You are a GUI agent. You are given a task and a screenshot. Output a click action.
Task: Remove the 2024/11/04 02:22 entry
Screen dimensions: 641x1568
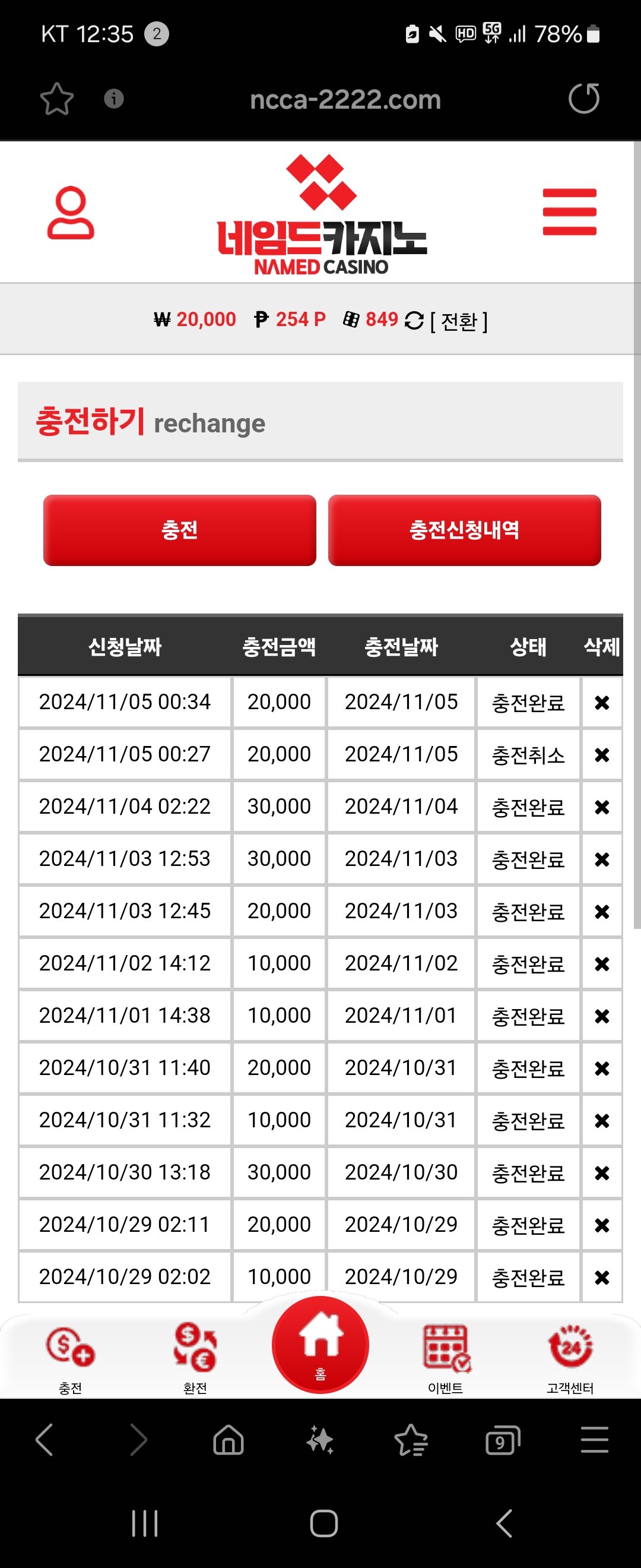601,807
